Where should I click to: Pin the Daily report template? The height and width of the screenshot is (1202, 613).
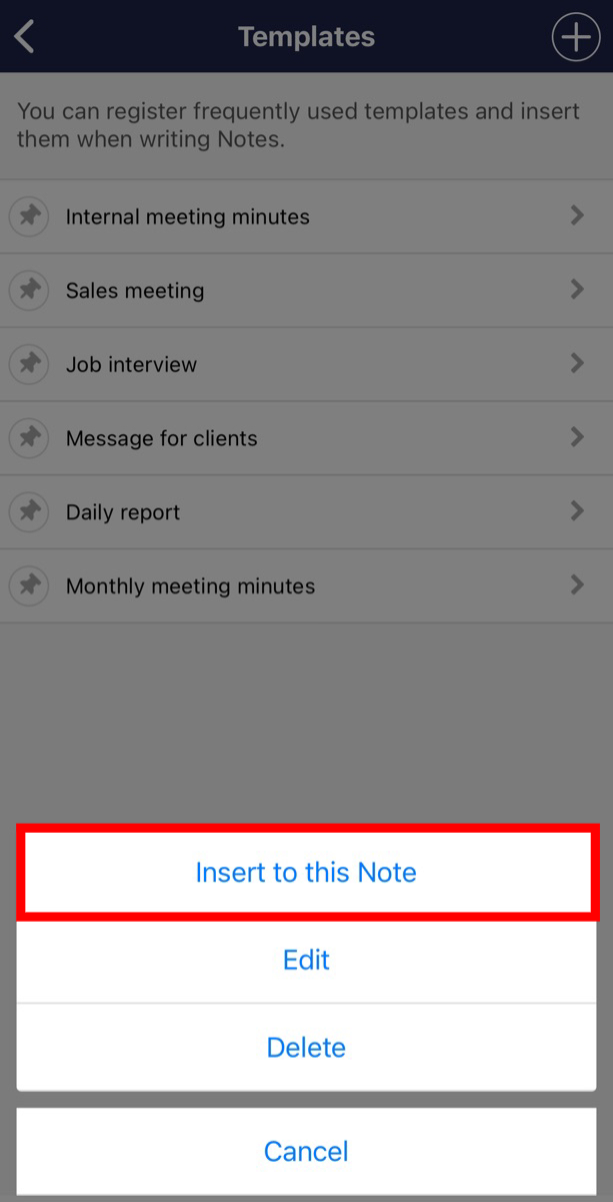[29, 513]
